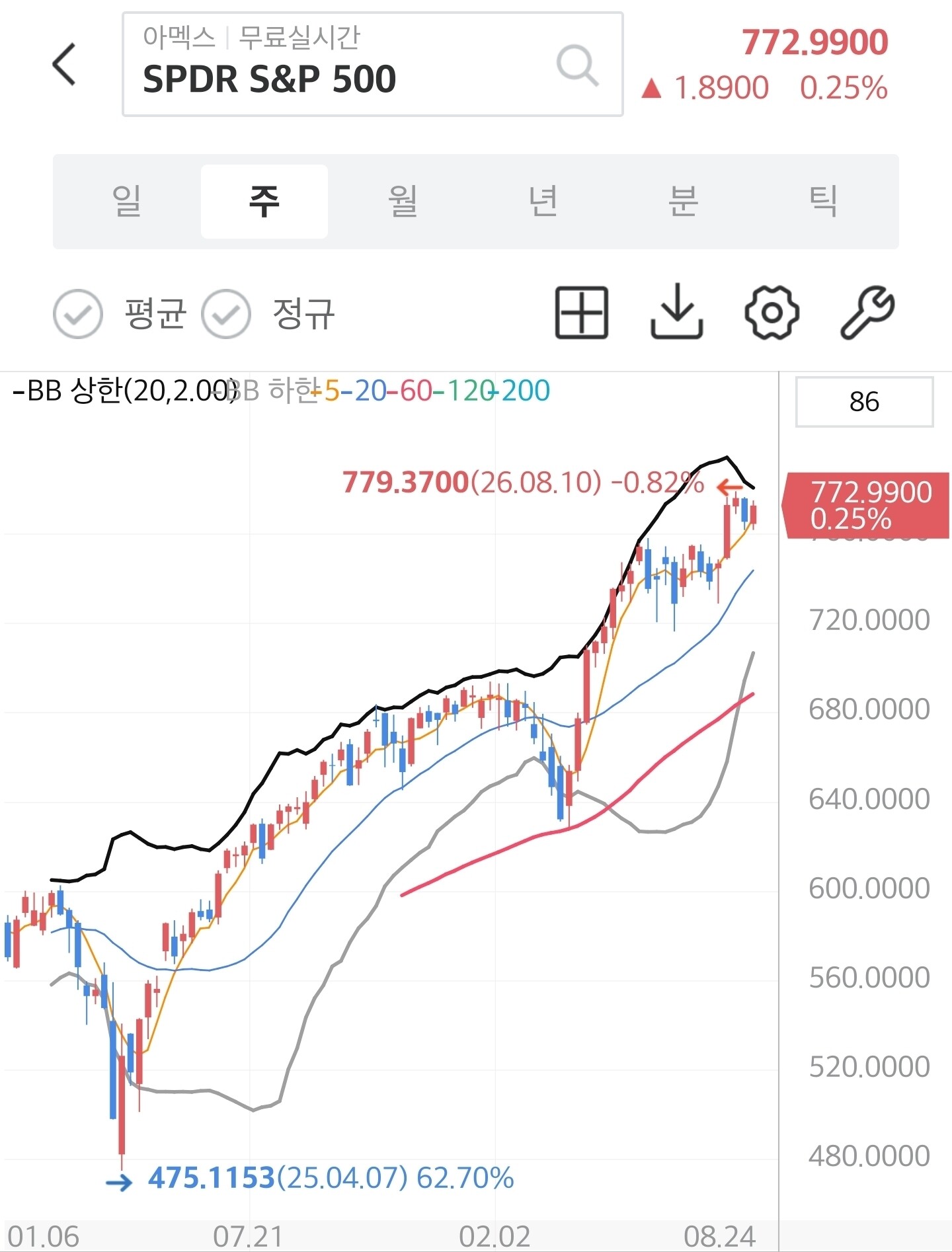
Task: Switch to the 년 (yearly) tab
Action: [543, 201]
